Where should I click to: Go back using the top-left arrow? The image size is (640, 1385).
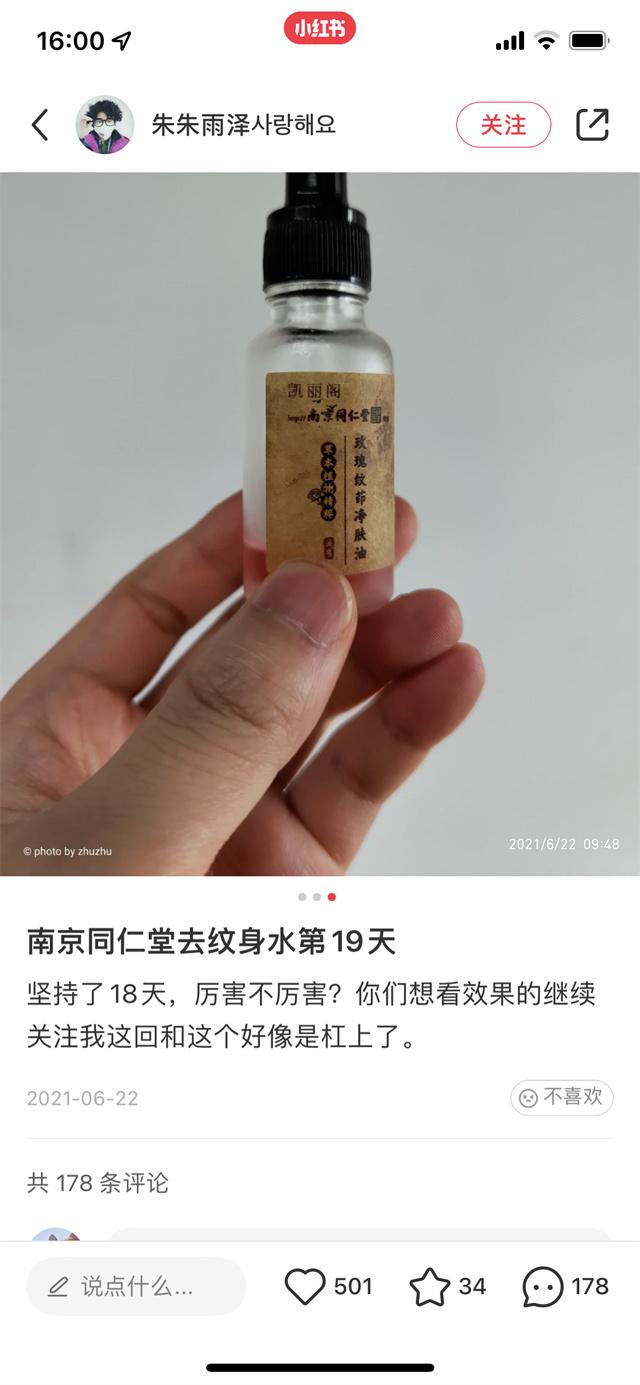coord(40,125)
